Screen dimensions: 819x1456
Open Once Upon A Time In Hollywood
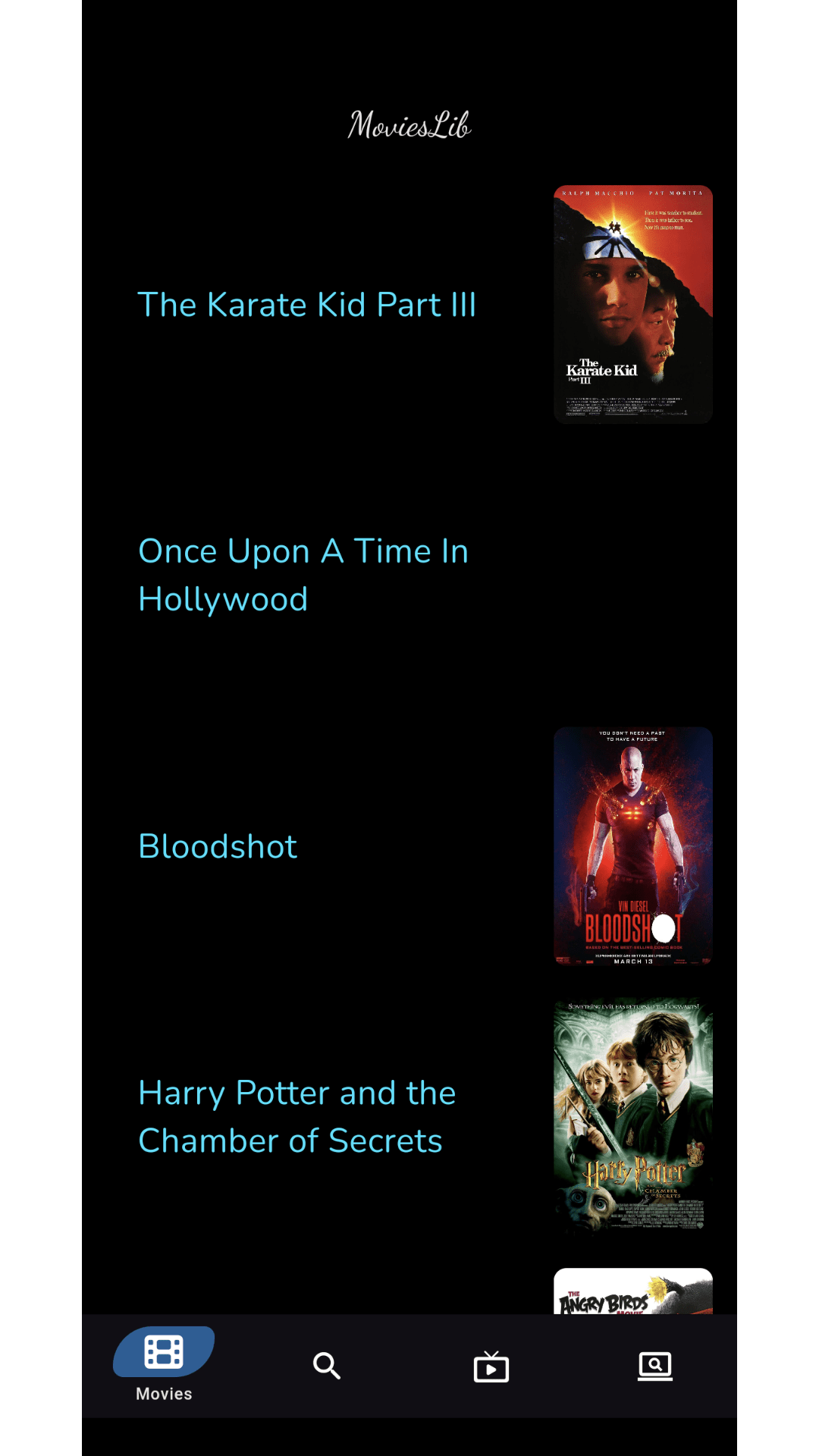coord(303,575)
